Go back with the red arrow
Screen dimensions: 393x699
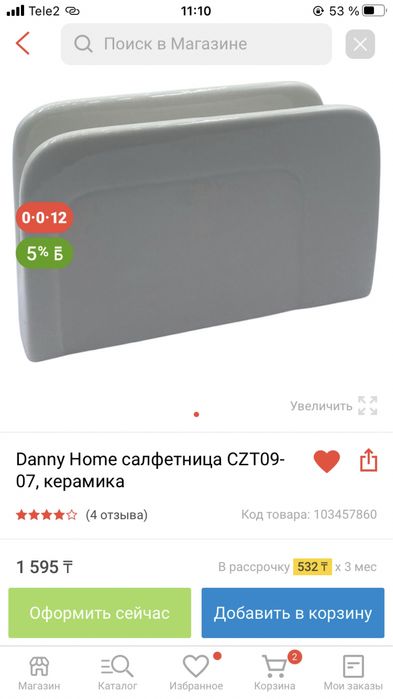pos(23,43)
